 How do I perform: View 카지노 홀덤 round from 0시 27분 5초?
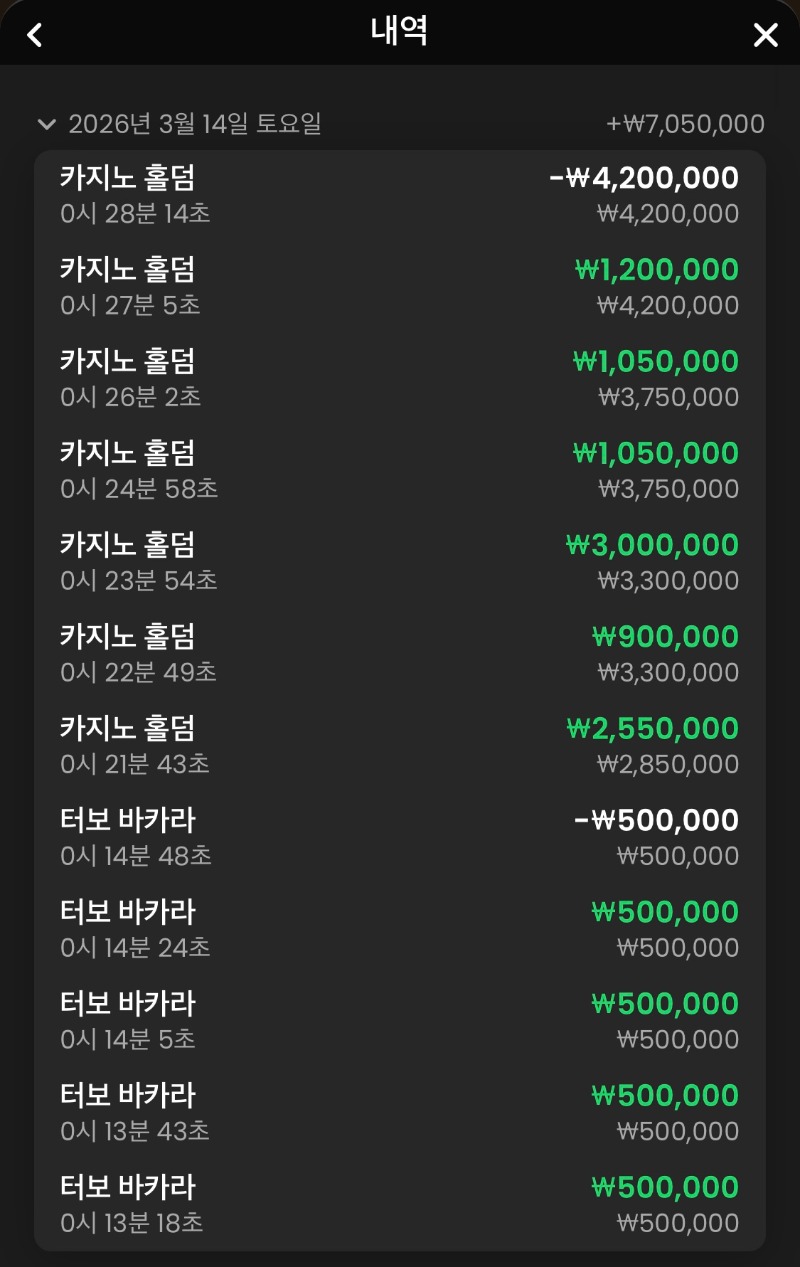400,287
